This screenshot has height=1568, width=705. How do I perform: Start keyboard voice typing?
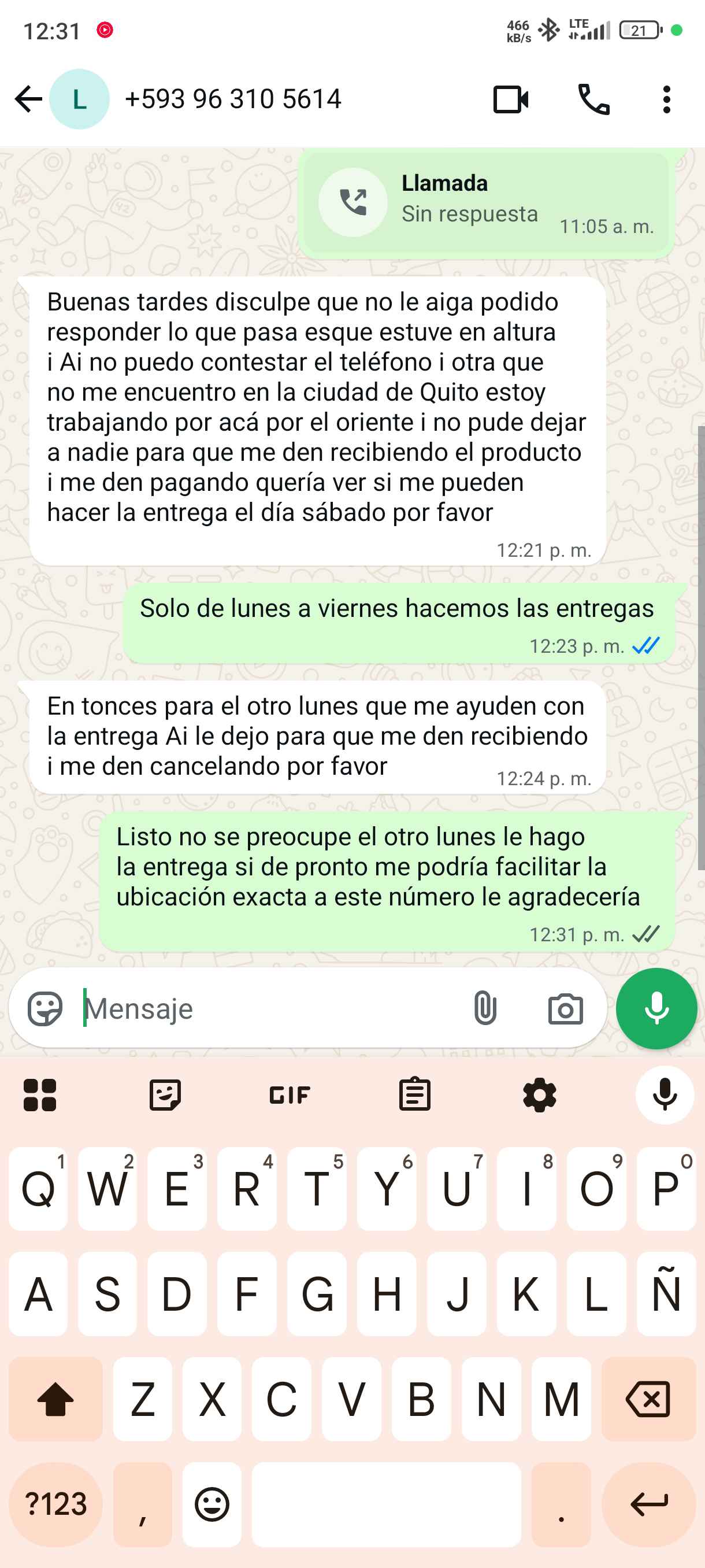tap(665, 1095)
